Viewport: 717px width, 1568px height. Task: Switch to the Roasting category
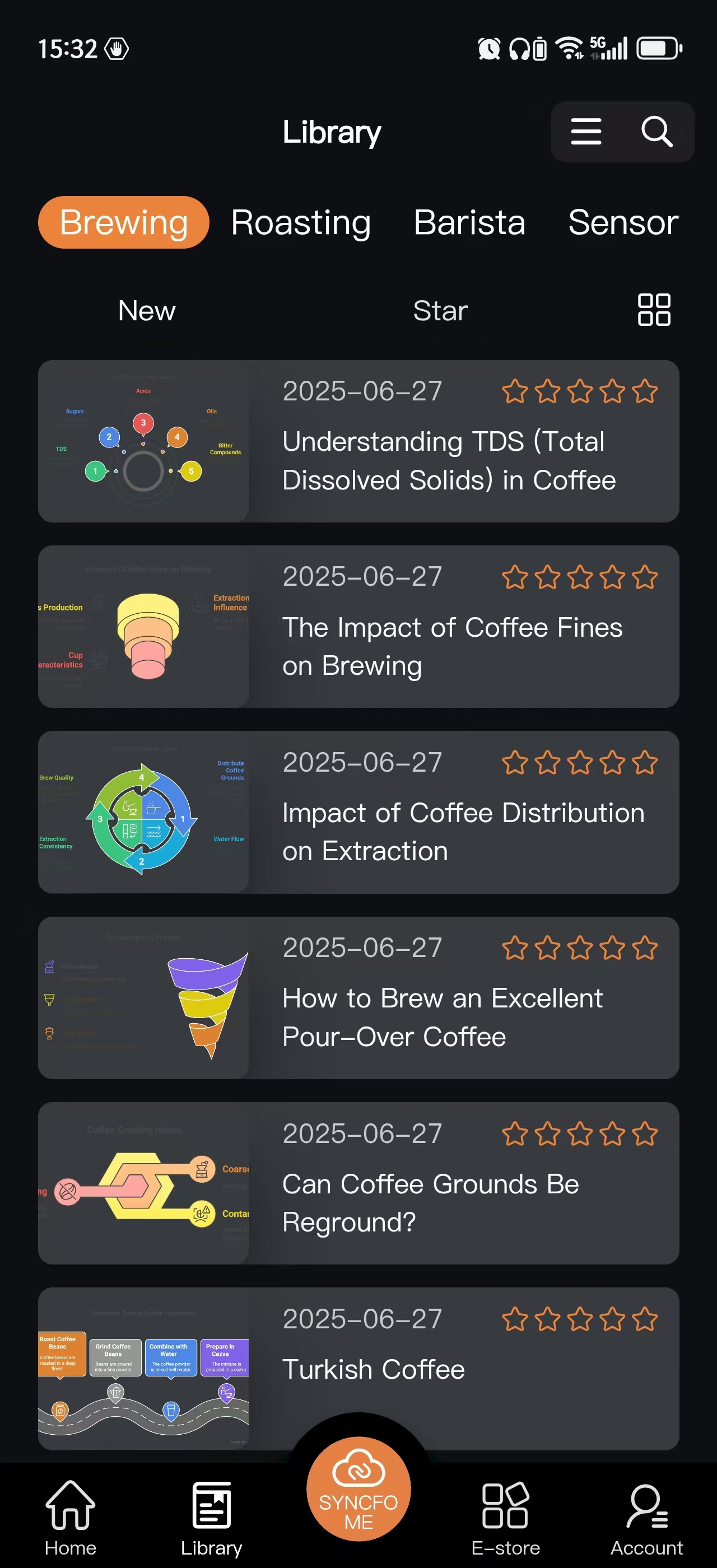[301, 222]
